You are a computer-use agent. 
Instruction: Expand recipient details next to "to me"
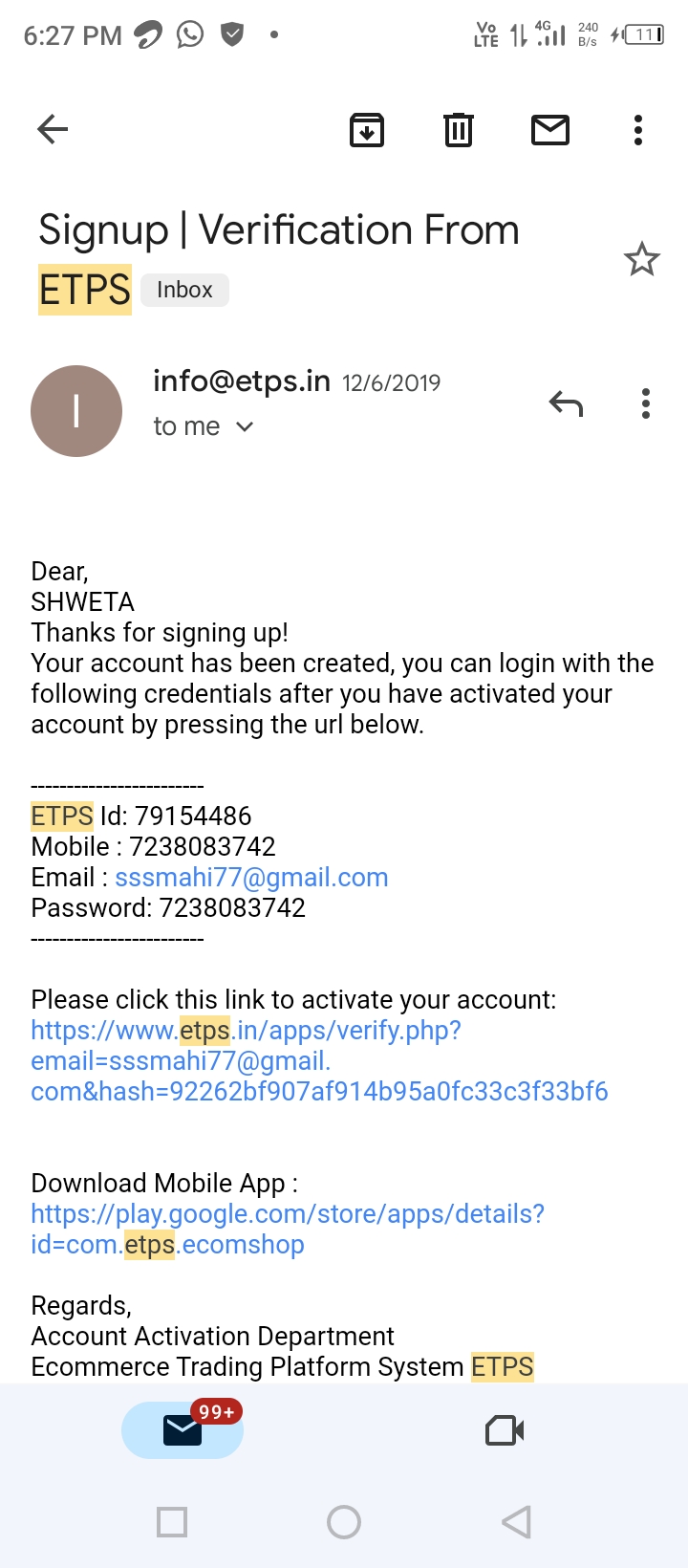click(x=245, y=426)
